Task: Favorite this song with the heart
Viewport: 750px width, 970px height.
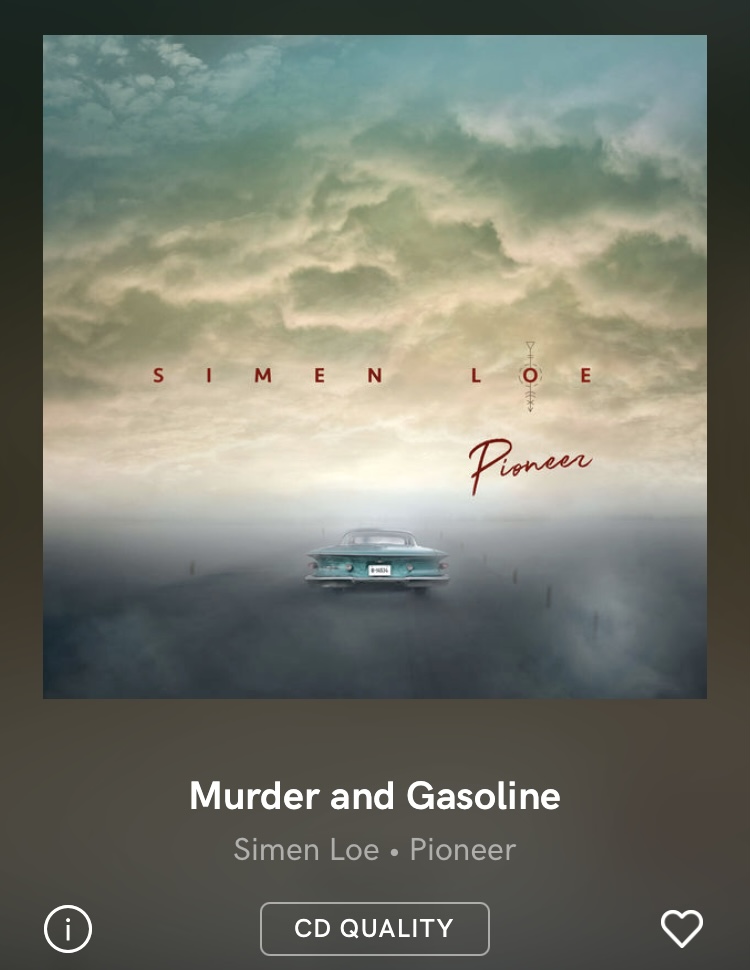Action: pos(682,929)
